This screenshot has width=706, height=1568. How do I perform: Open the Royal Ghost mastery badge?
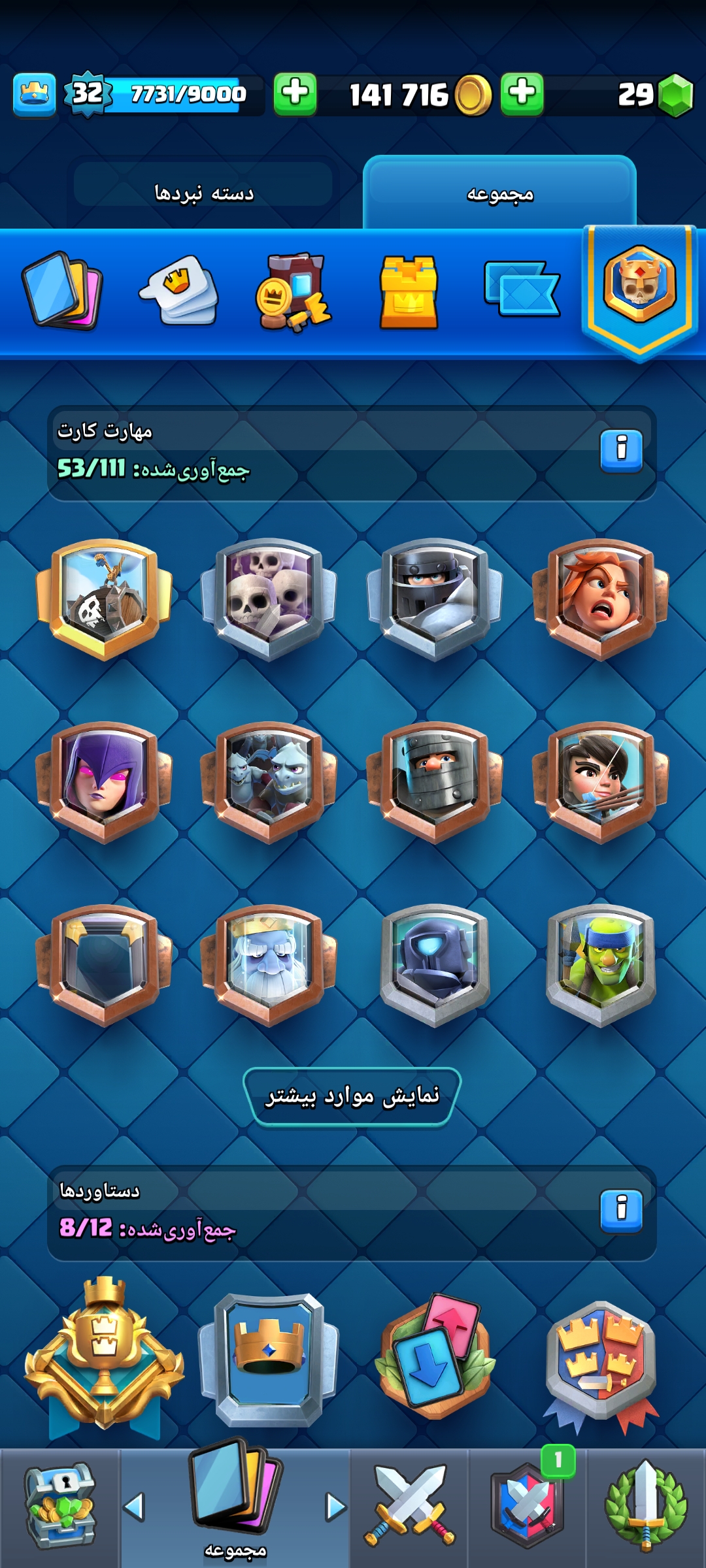269,964
